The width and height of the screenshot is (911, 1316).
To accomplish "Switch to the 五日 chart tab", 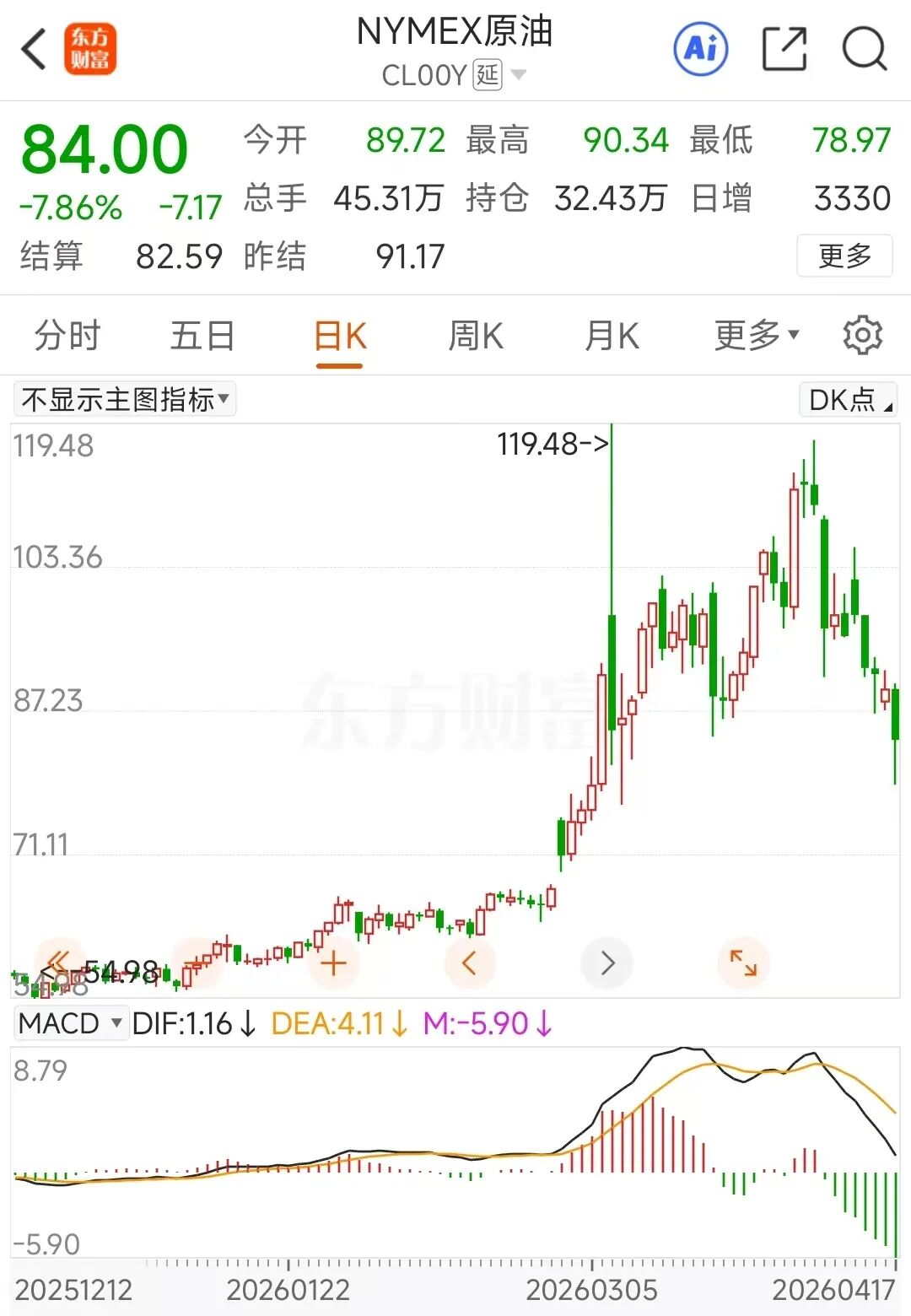I will coord(202,336).
